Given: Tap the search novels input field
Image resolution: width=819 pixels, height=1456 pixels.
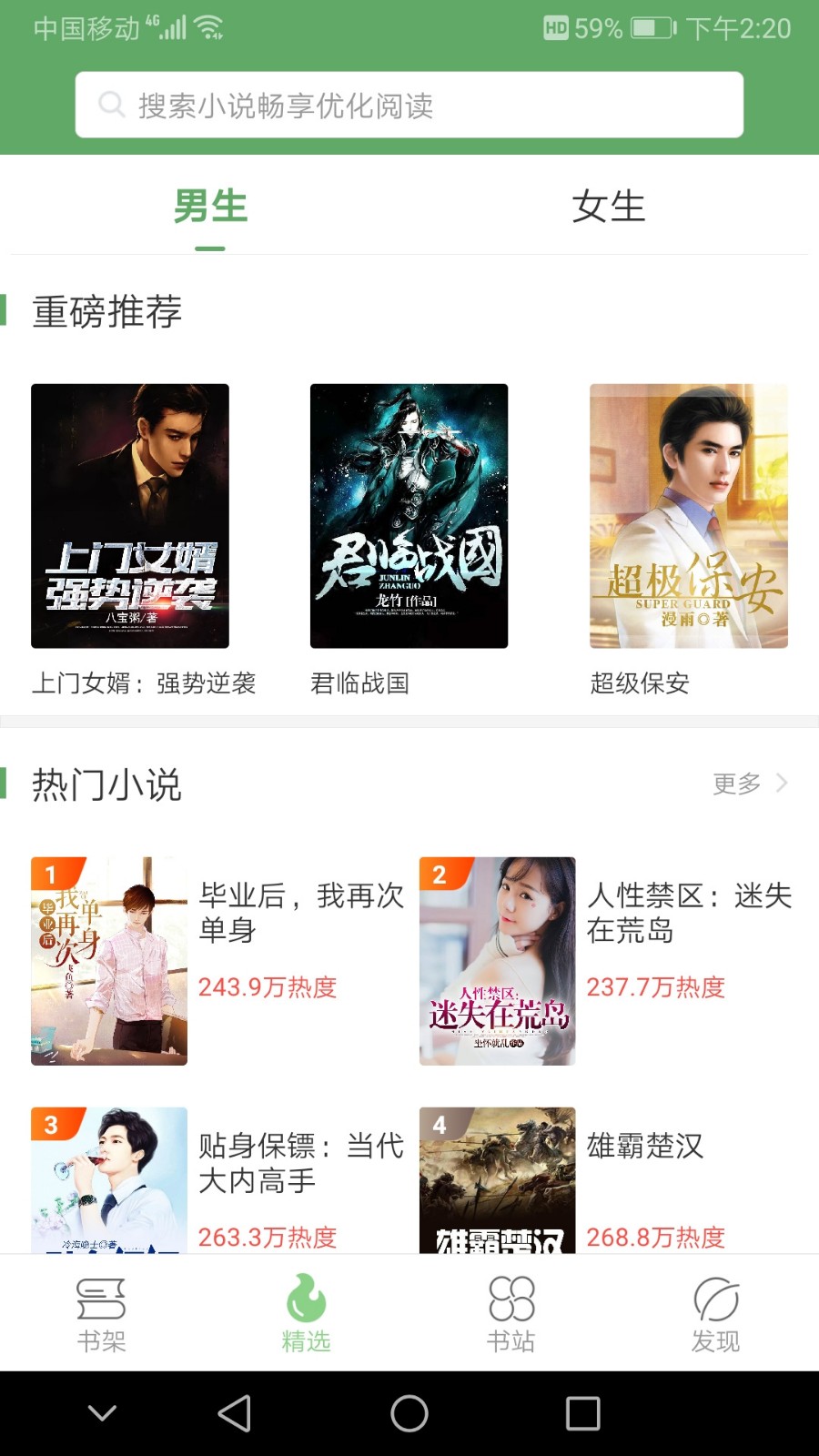Looking at the screenshot, I should pos(409,104).
